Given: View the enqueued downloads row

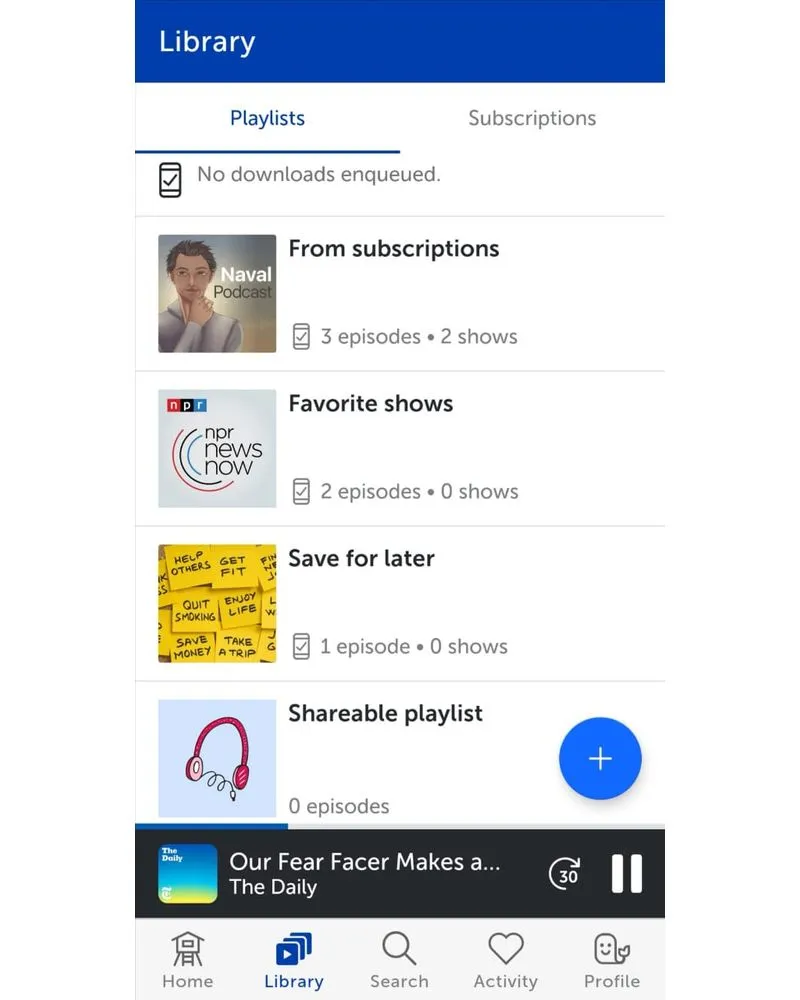Looking at the screenshot, I should tap(318, 175).
